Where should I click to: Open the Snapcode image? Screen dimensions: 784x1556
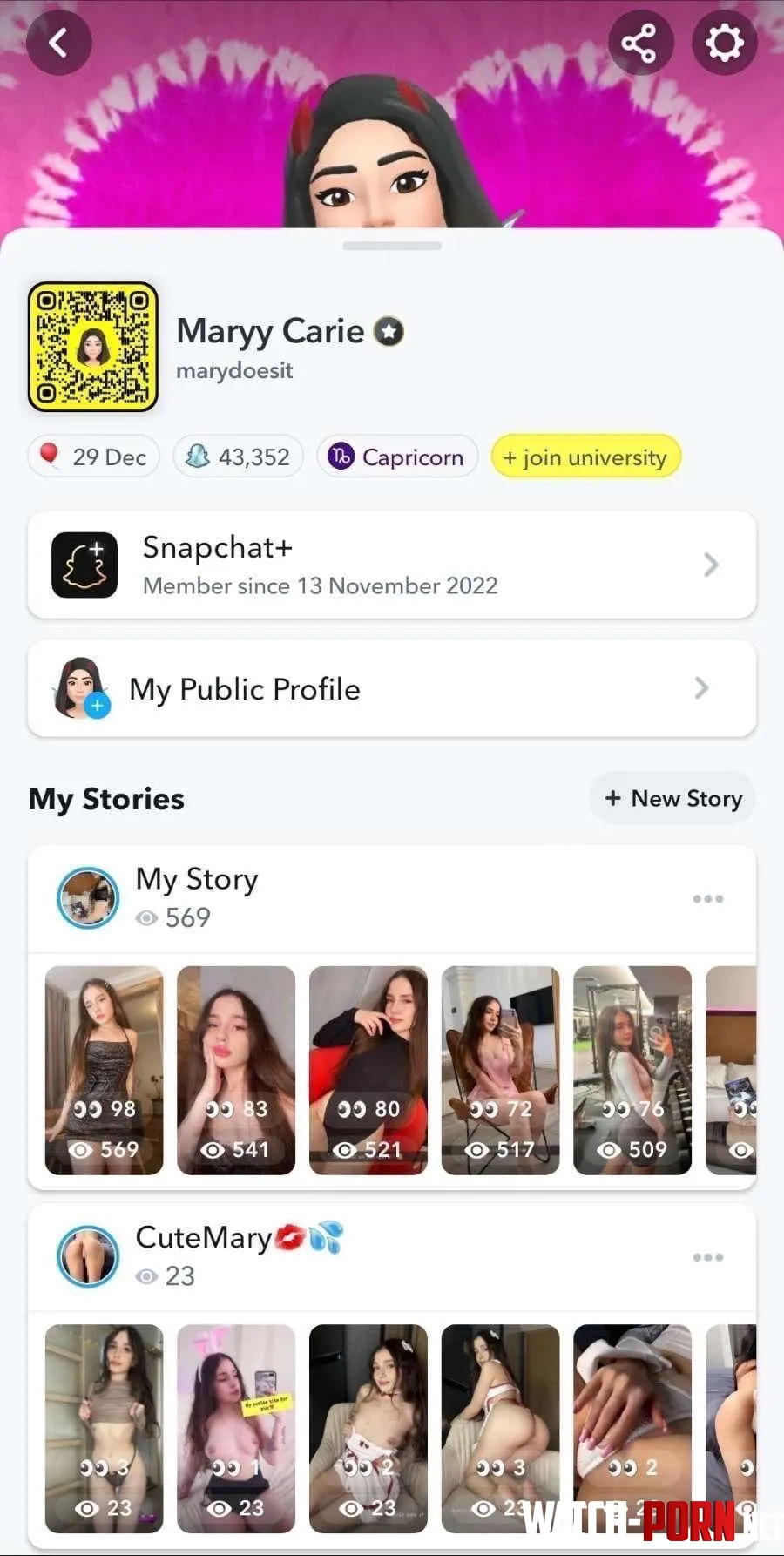coord(93,347)
